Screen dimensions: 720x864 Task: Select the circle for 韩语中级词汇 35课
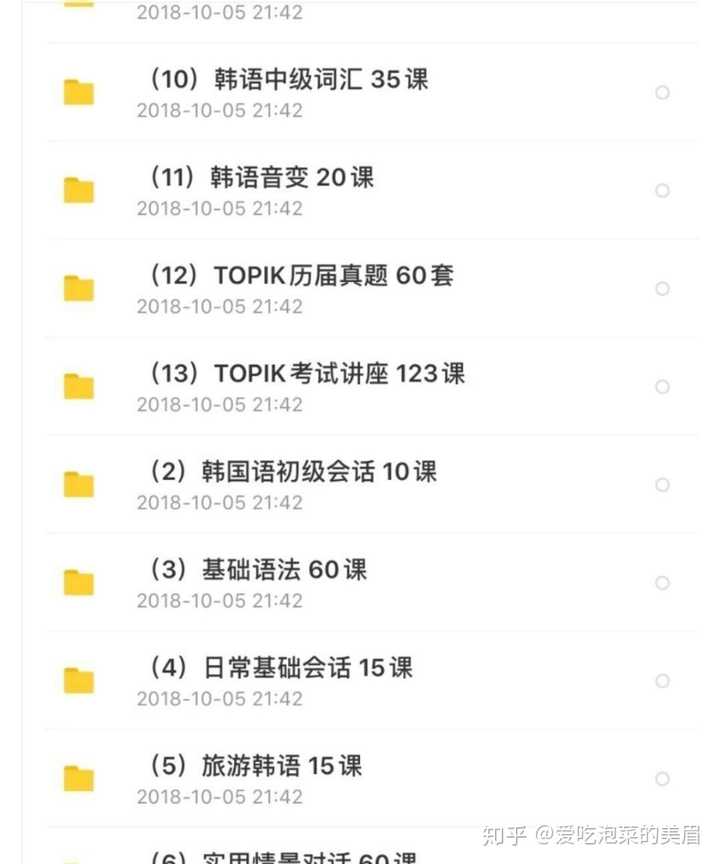pos(662,93)
